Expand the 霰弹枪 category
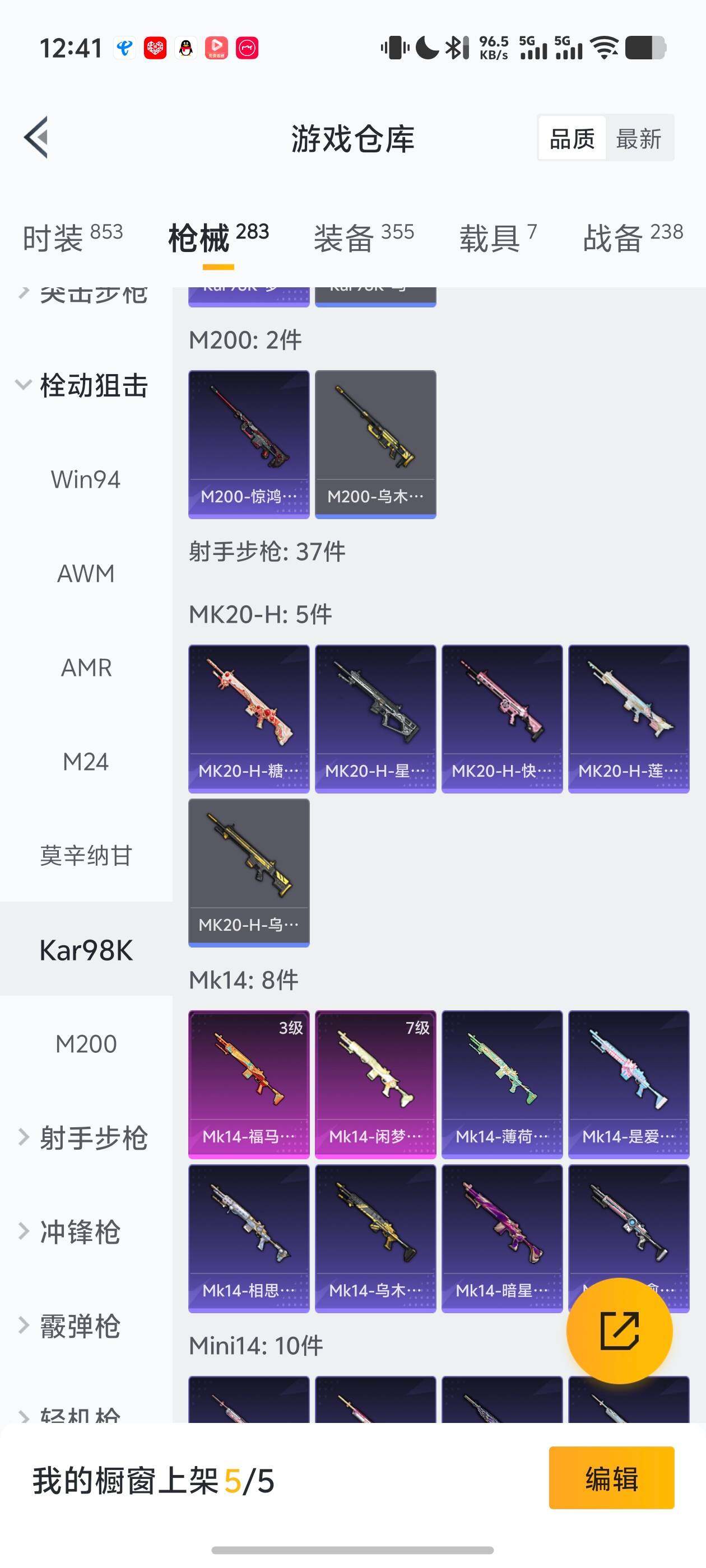 79,1326
